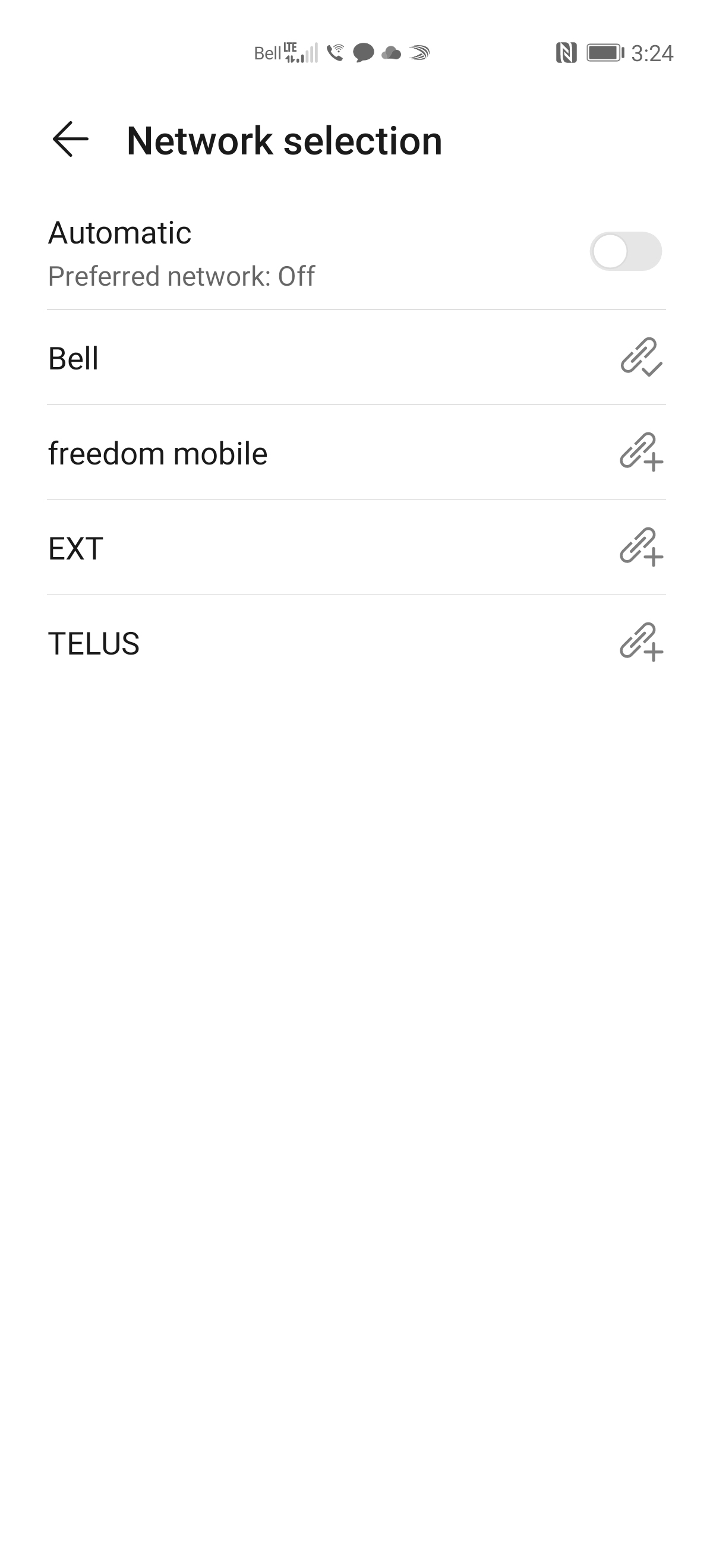
Task: Select the Bell network entry
Action: point(244,359)
